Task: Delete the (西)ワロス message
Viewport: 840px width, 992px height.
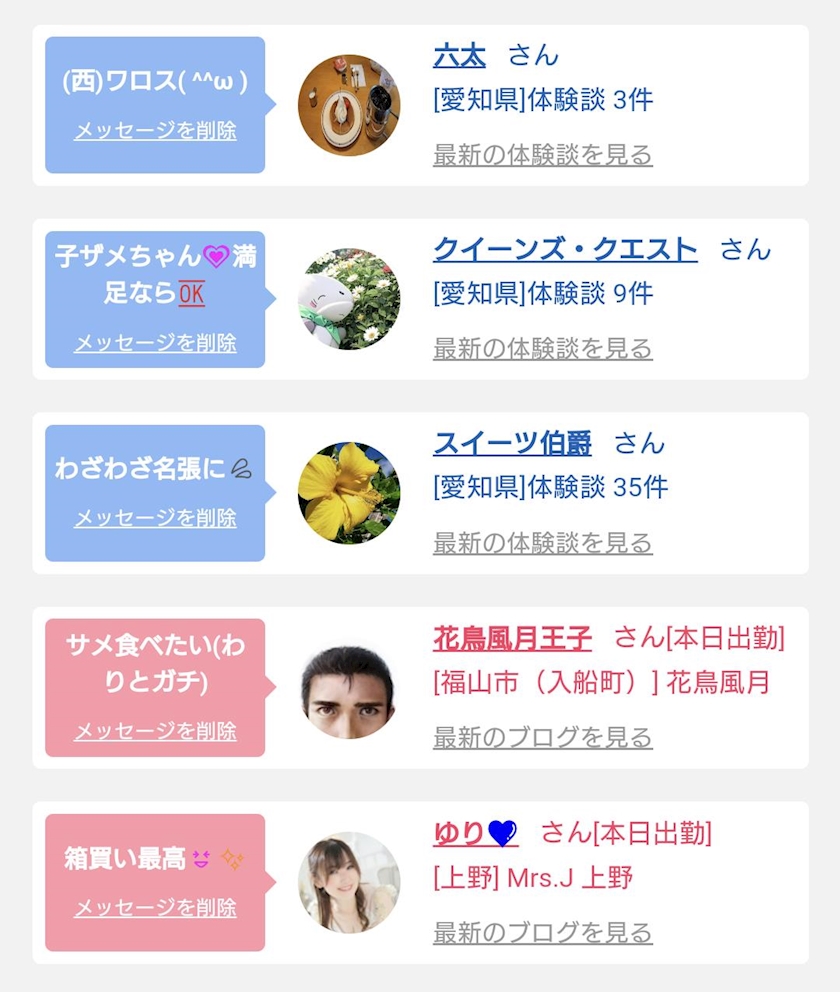Action: tap(155, 130)
